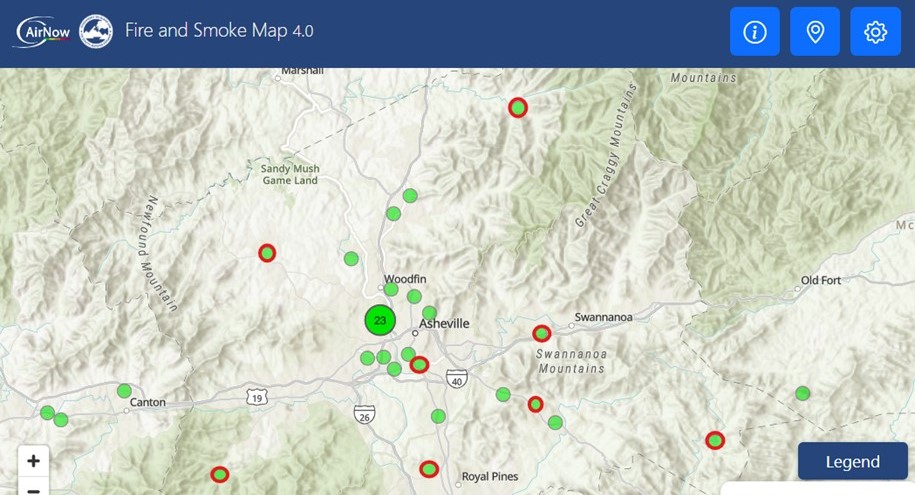915x495 pixels.
Task: Expand the cluster of 23 sensors
Action: coord(380,321)
